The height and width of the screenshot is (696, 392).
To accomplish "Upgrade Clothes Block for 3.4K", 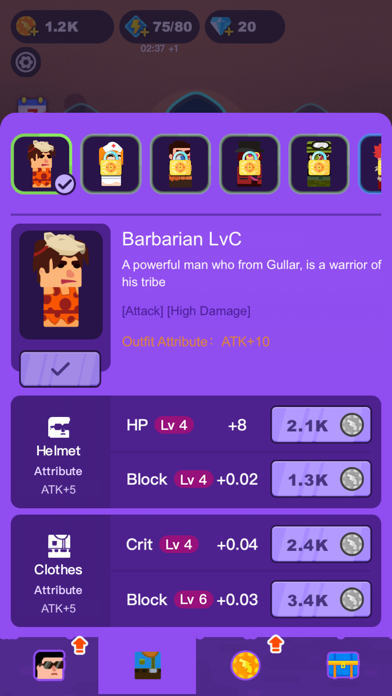I will 321,599.
